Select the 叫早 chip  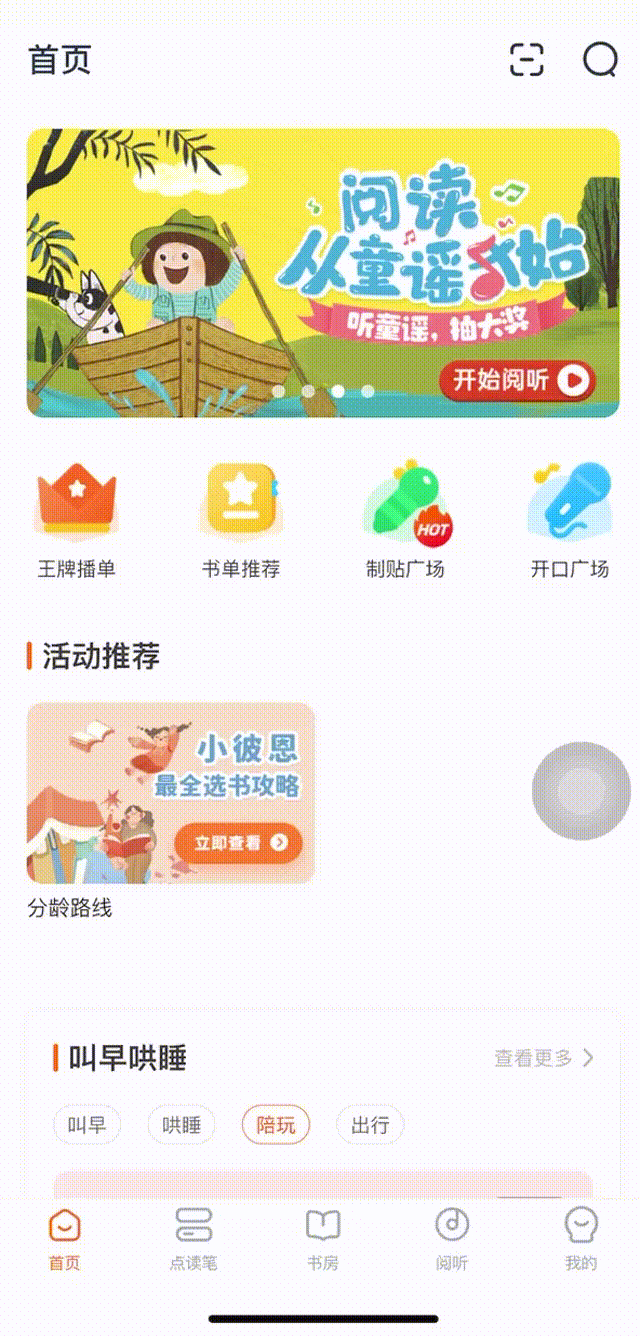(x=87, y=1125)
